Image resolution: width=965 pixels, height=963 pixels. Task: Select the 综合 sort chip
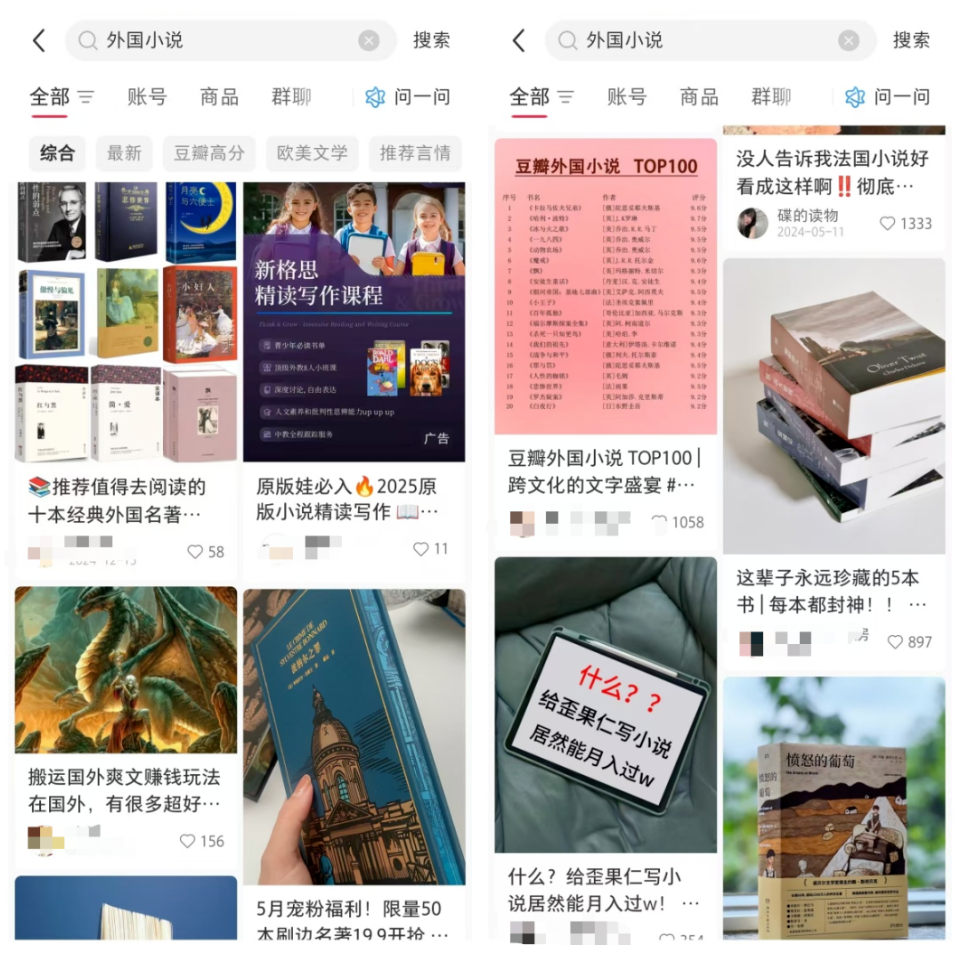57,153
